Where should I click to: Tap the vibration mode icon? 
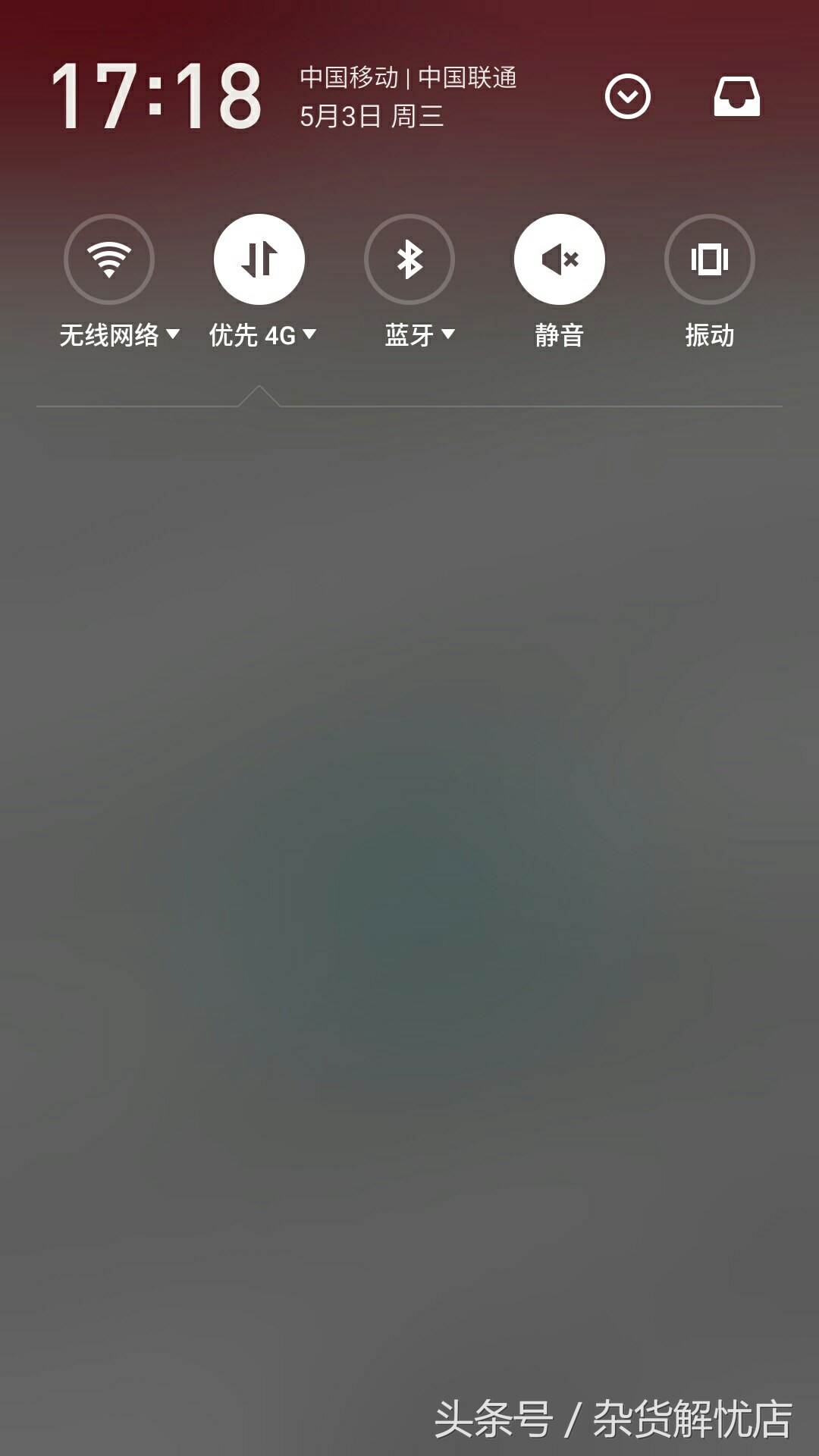pyautogui.click(x=709, y=259)
